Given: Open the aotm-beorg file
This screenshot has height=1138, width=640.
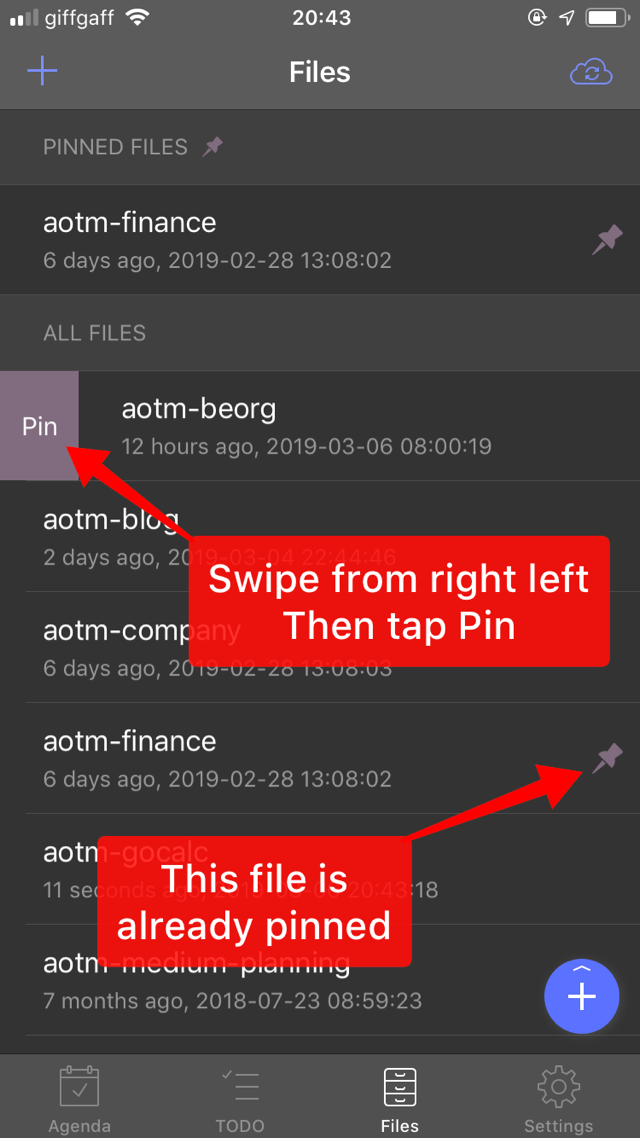Looking at the screenshot, I should [359, 425].
